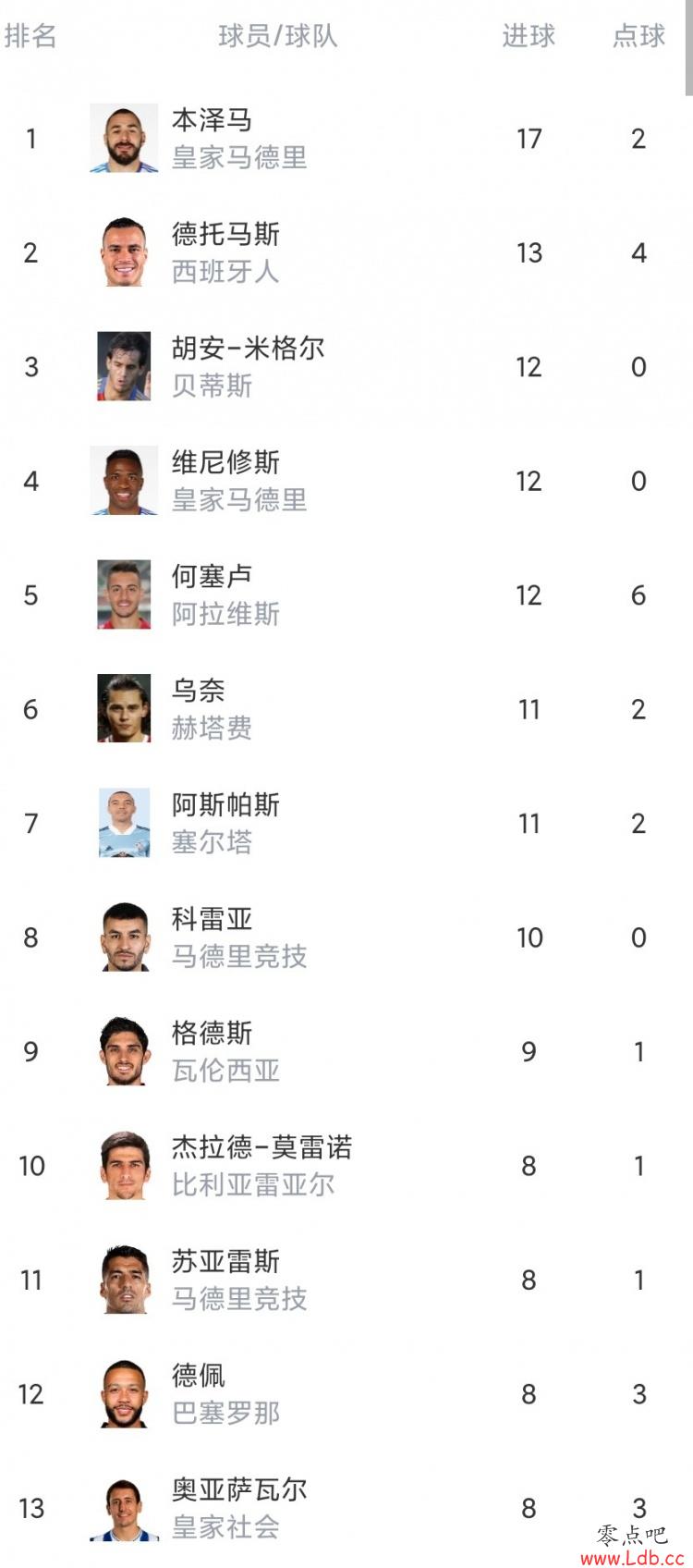The image size is (693, 1568).
Task: View the 胡安-米格尔 entry
Action: coord(346,367)
